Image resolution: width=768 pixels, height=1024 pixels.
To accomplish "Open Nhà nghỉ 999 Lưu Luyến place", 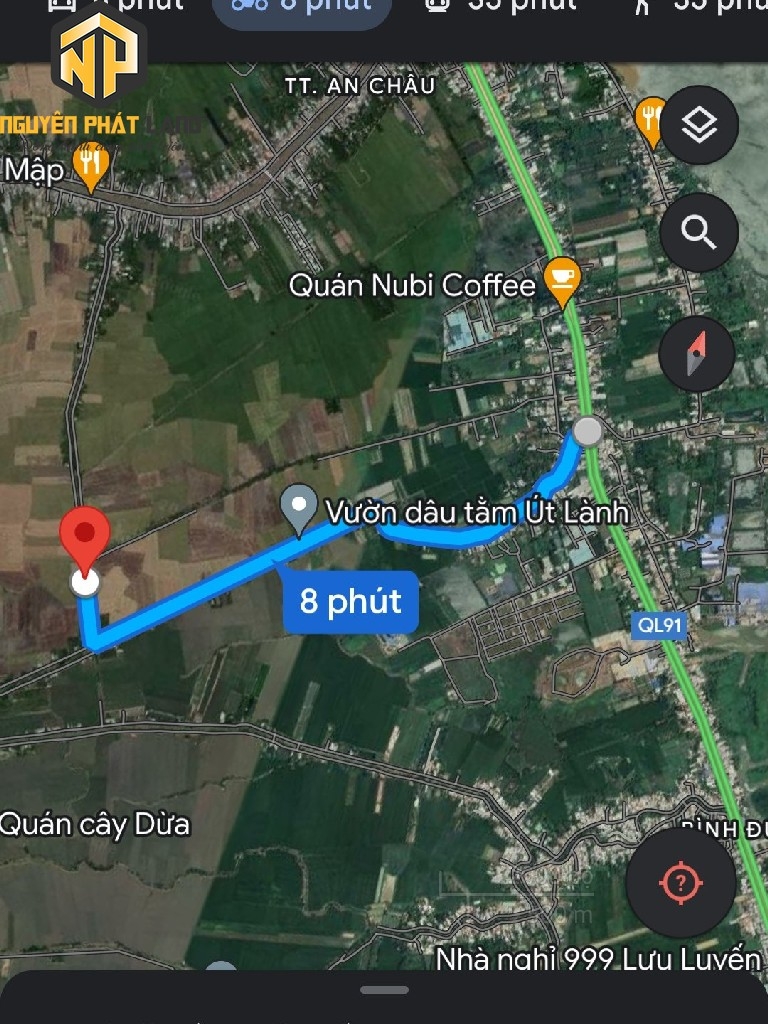I will [x=598, y=960].
